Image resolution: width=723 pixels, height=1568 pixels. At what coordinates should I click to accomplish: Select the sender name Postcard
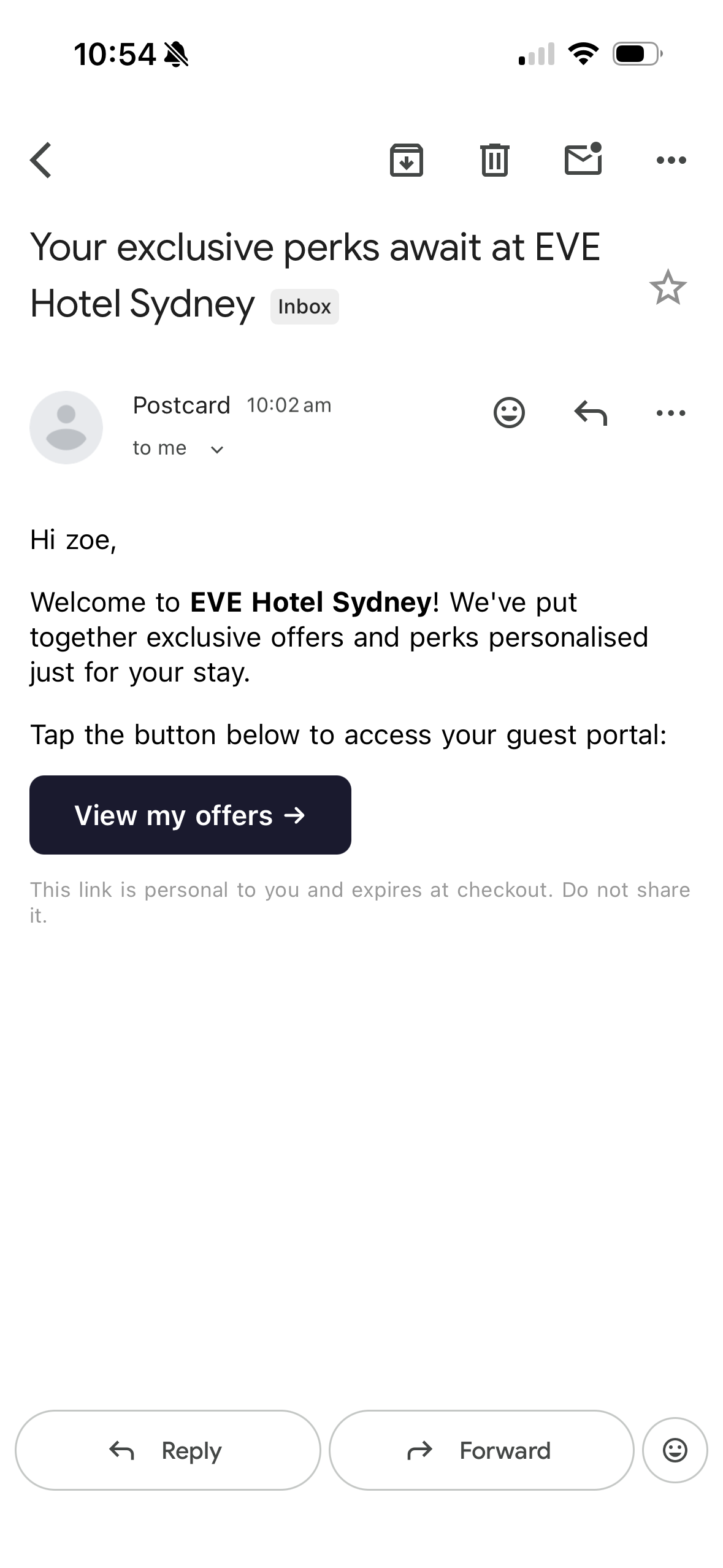point(181,404)
